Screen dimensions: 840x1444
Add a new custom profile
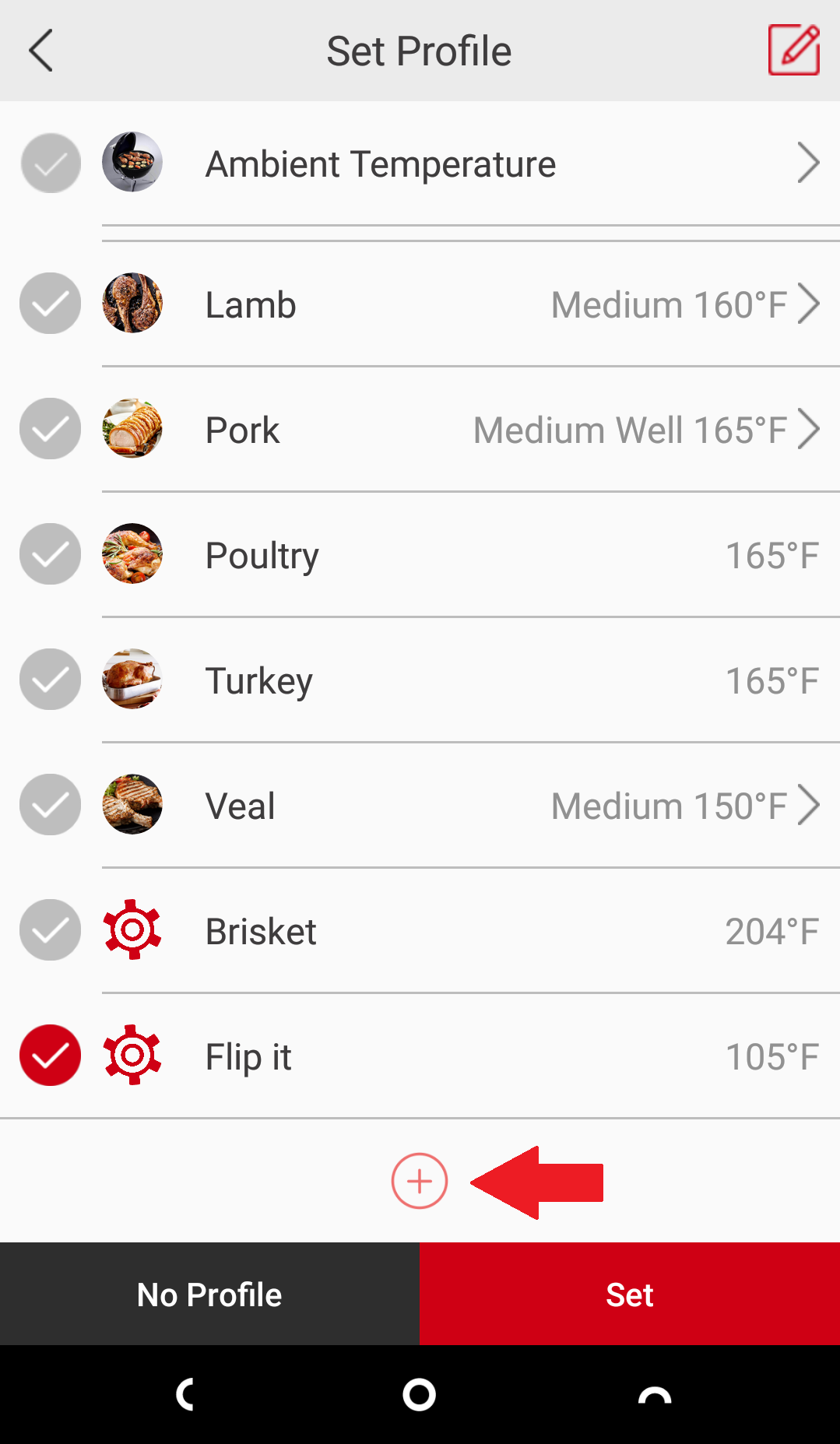420,1181
